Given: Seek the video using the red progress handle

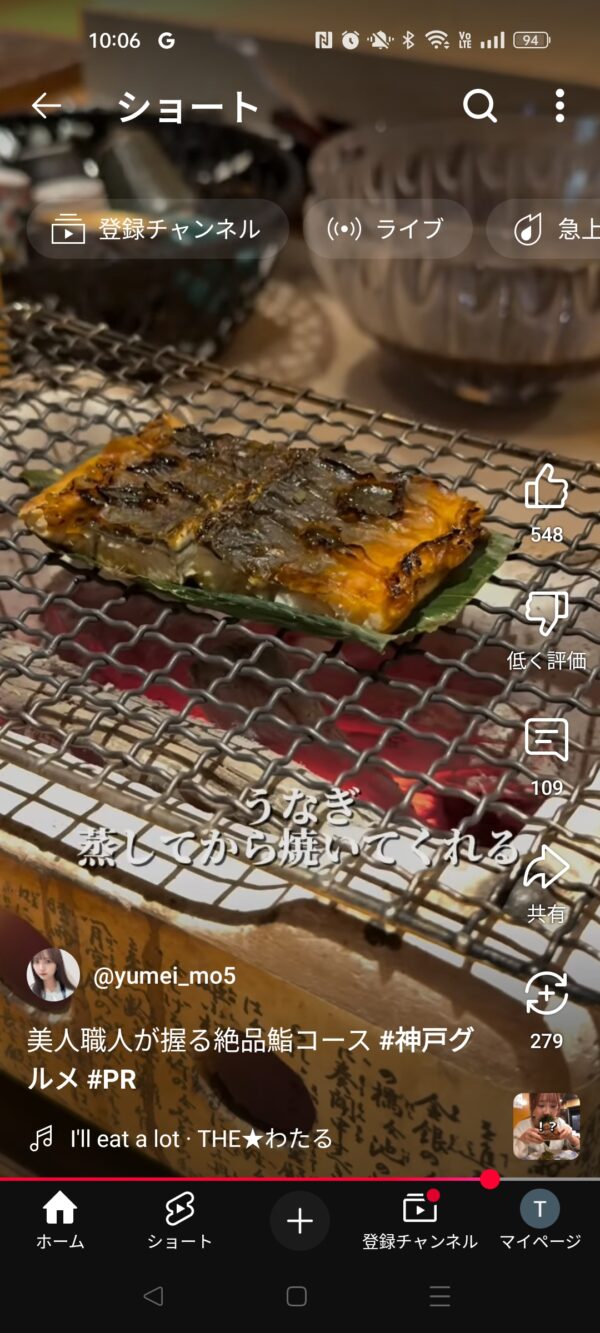Looking at the screenshot, I should pyautogui.click(x=490, y=1179).
